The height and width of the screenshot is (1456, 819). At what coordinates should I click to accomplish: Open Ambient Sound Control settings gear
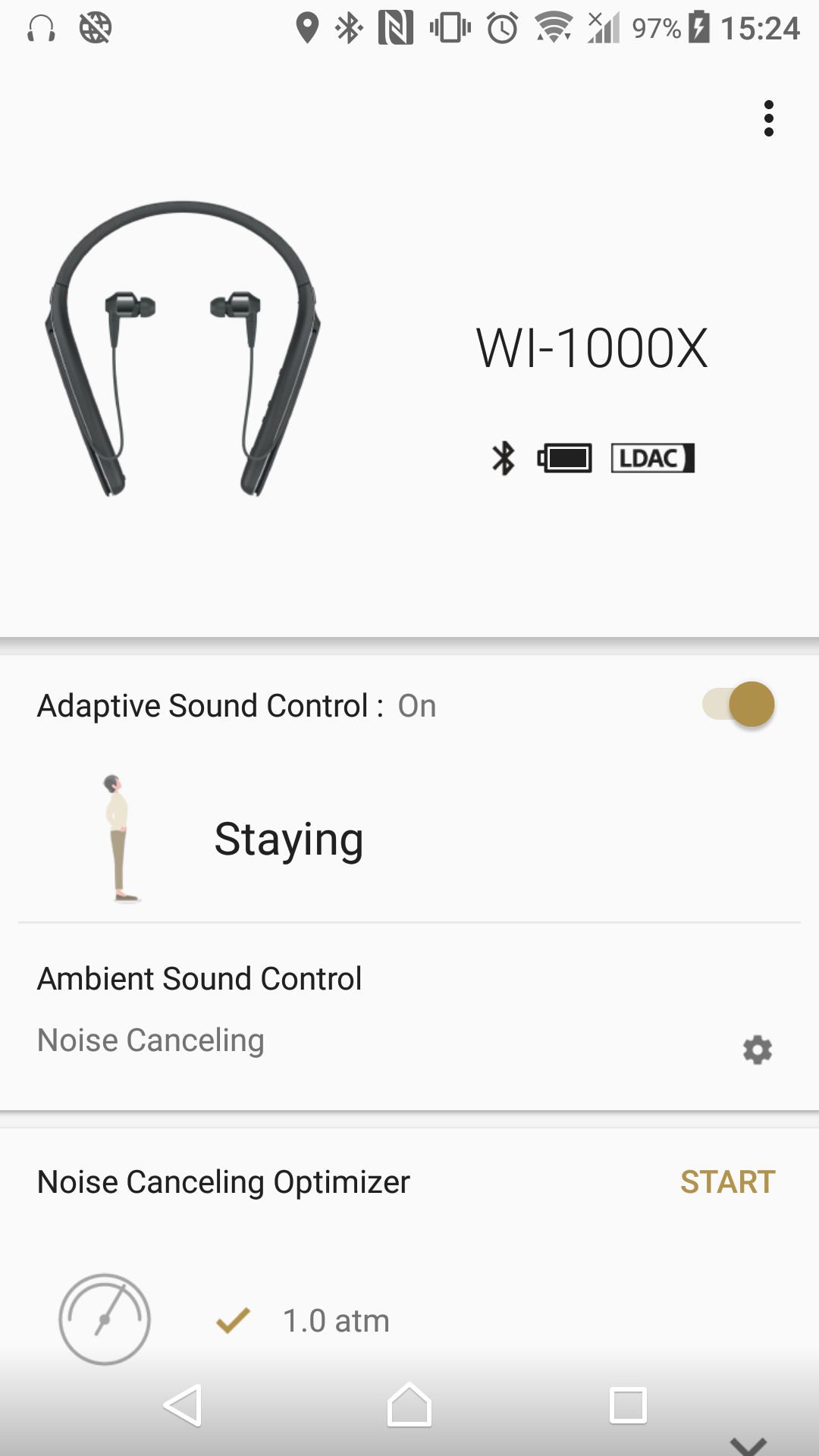click(x=757, y=1050)
